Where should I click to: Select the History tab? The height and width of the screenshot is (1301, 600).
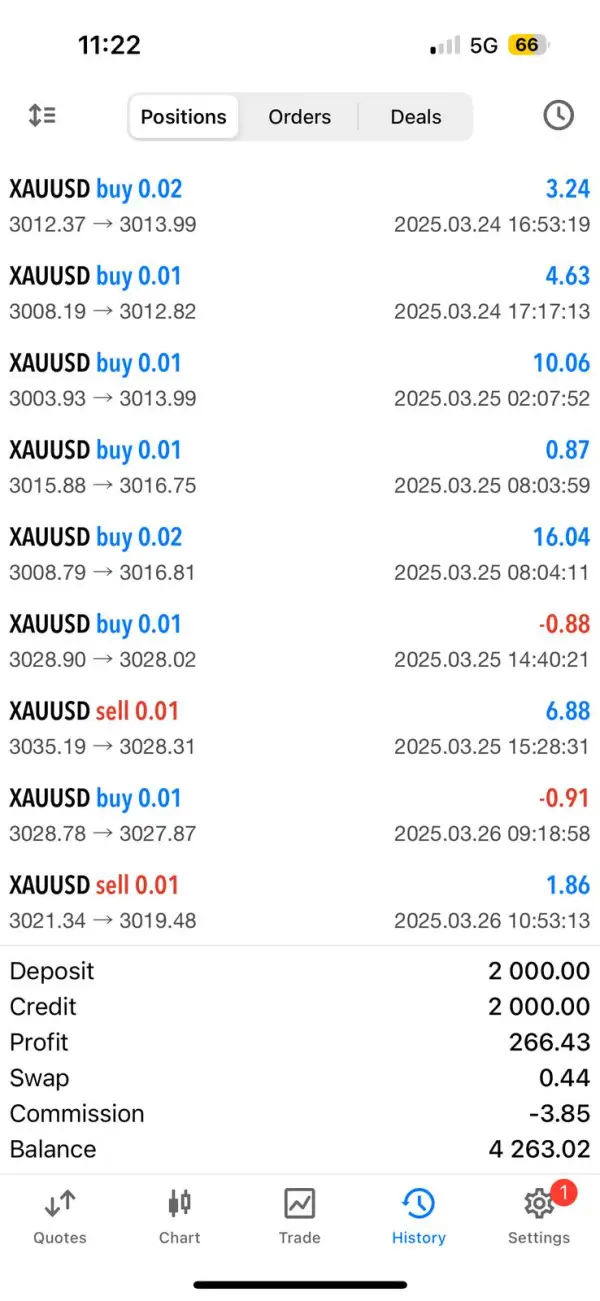click(418, 1215)
